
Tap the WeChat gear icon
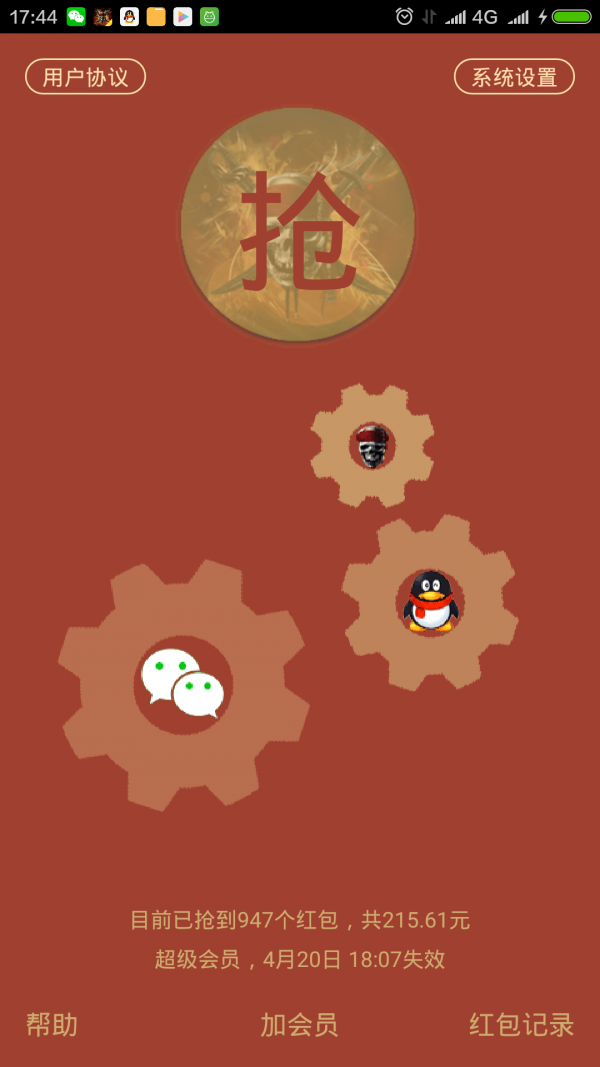[183, 685]
